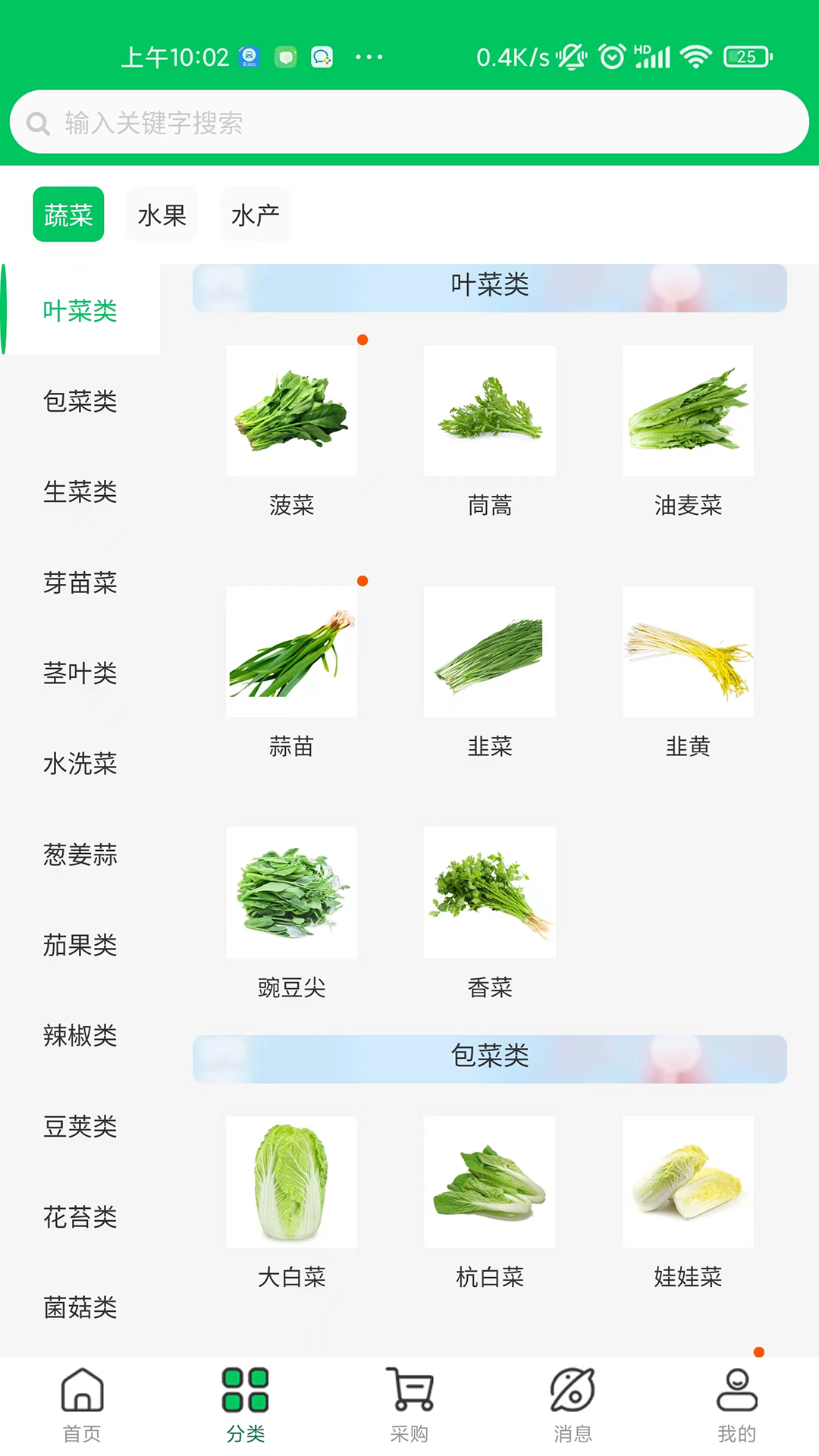This screenshot has height=1456, width=819.
Task: Switch to the 水果 tab
Action: pyautogui.click(x=162, y=215)
